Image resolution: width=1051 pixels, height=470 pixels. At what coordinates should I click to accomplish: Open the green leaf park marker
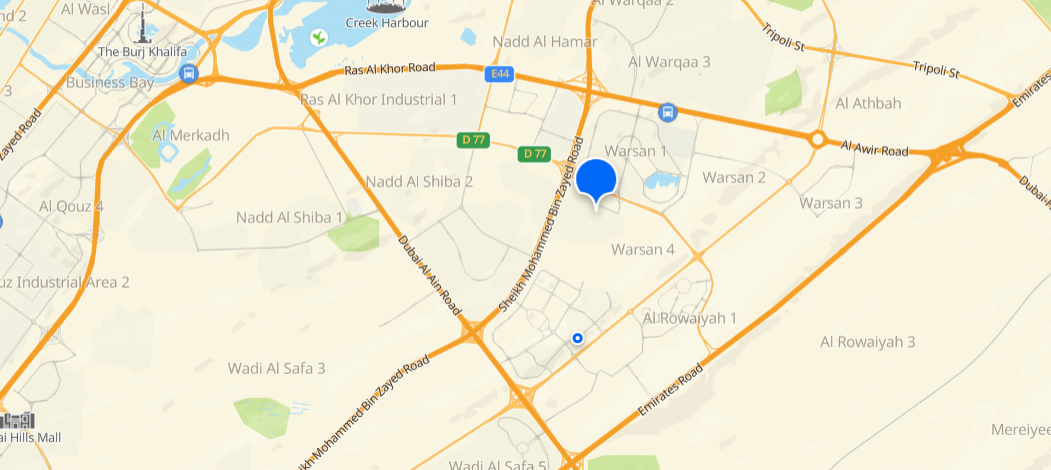(x=318, y=38)
